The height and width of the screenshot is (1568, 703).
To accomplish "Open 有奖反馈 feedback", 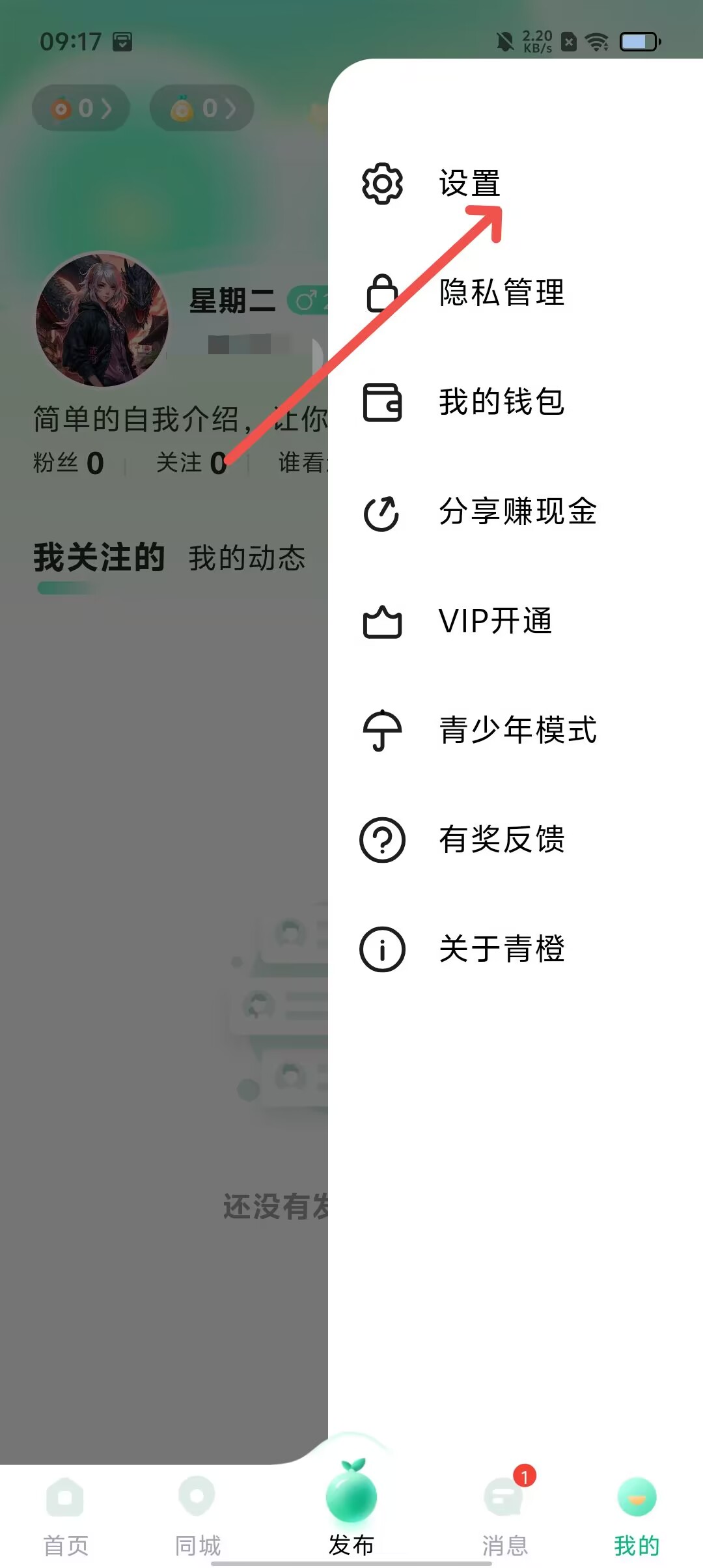I will coord(501,839).
